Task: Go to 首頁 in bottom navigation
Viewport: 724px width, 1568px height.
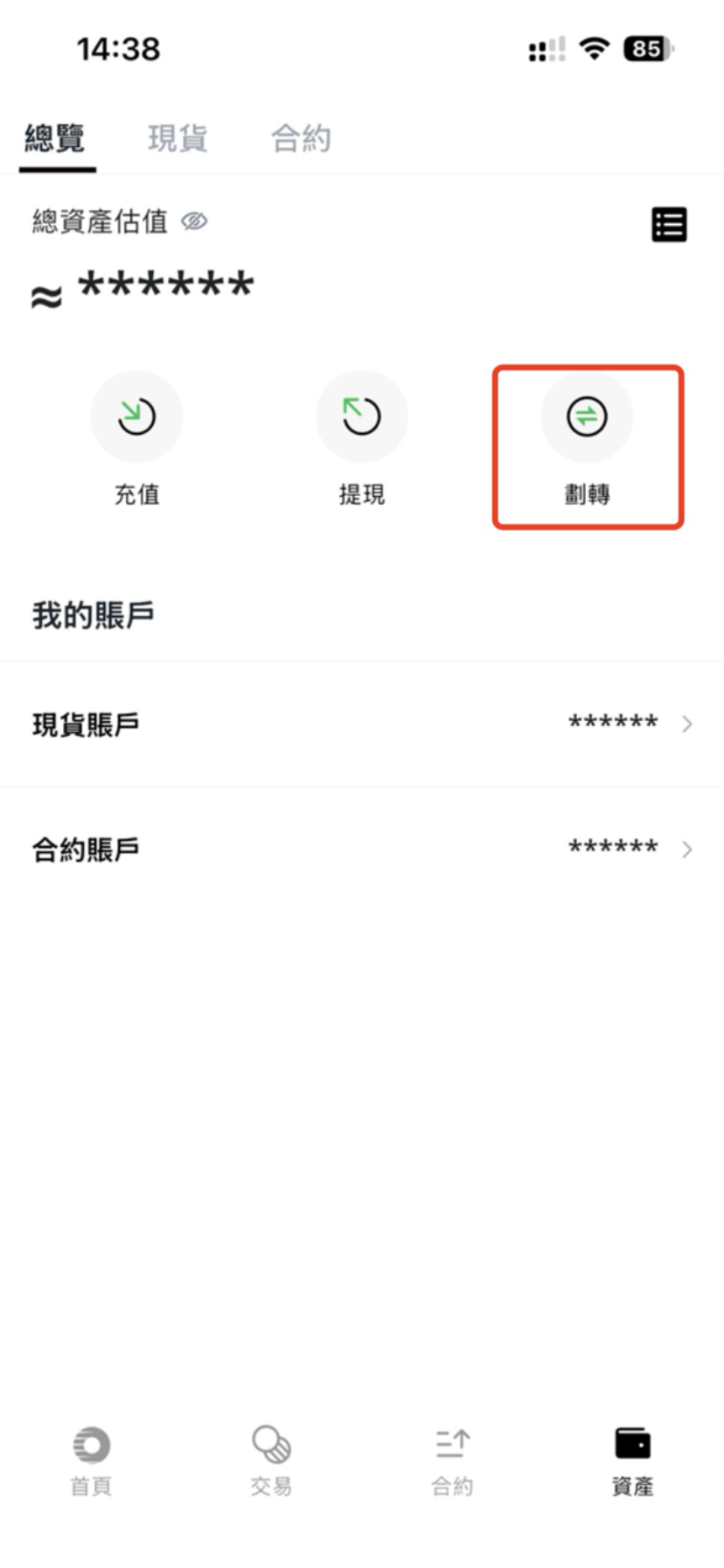Action: [91, 1459]
